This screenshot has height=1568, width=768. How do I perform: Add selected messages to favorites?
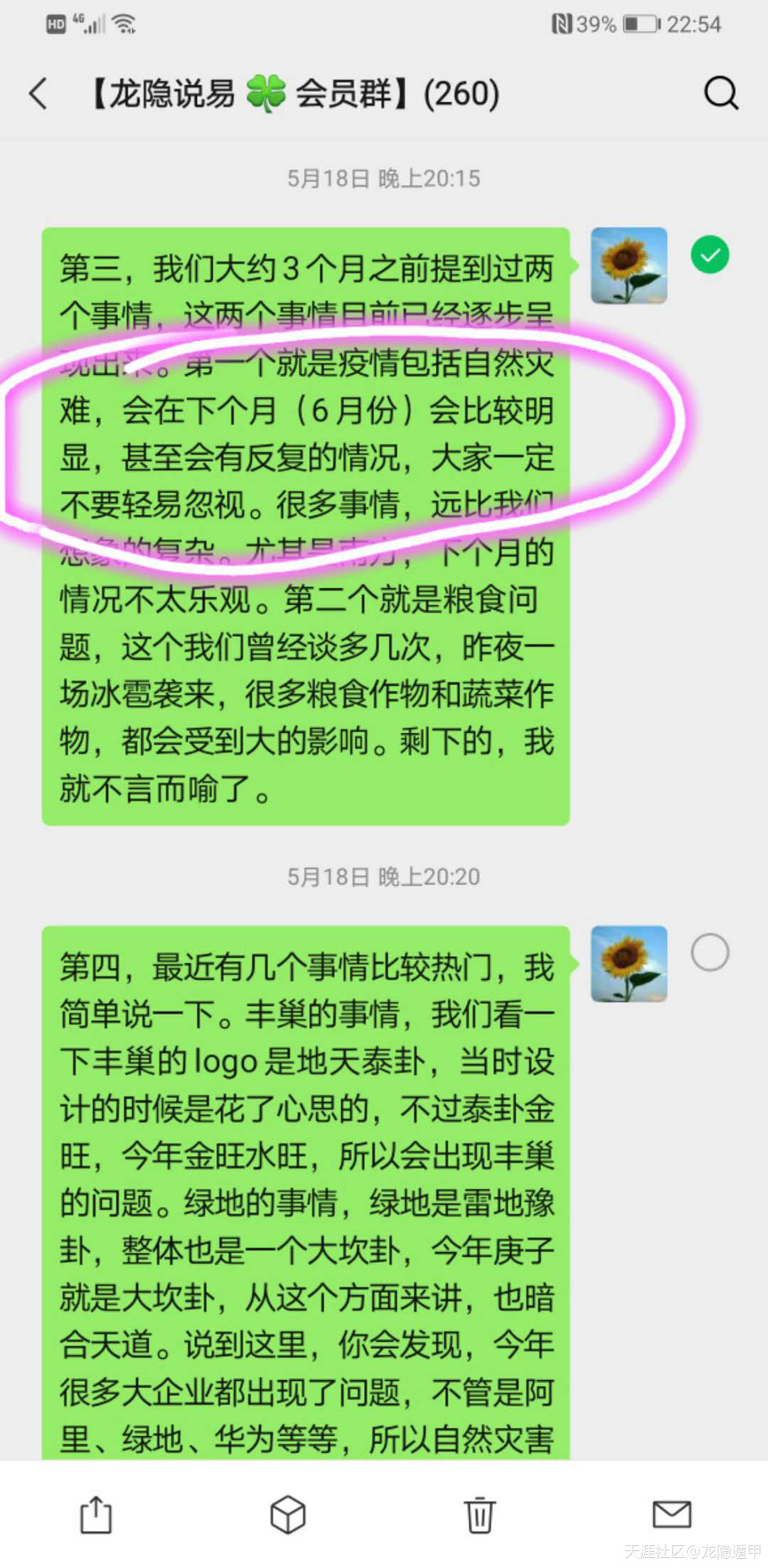coord(287,1515)
